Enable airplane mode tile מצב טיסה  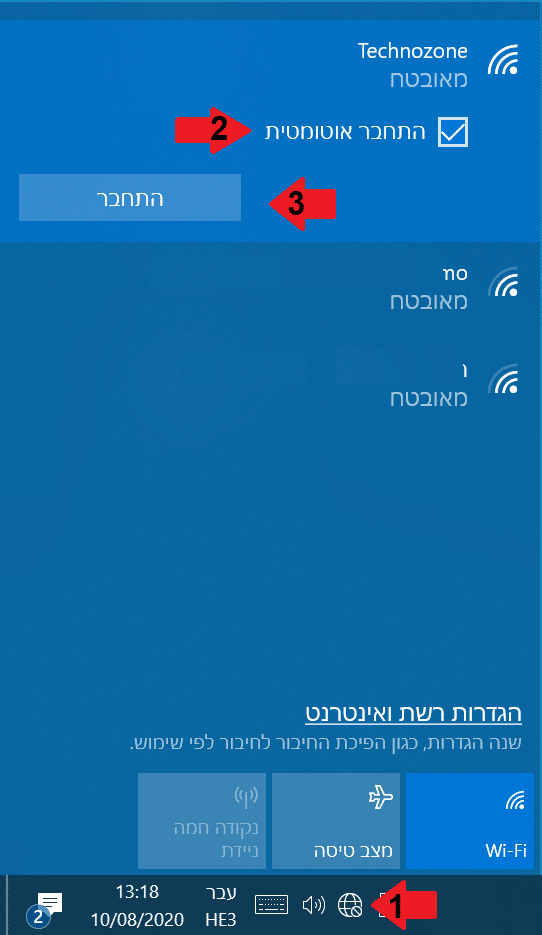pos(336,821)
